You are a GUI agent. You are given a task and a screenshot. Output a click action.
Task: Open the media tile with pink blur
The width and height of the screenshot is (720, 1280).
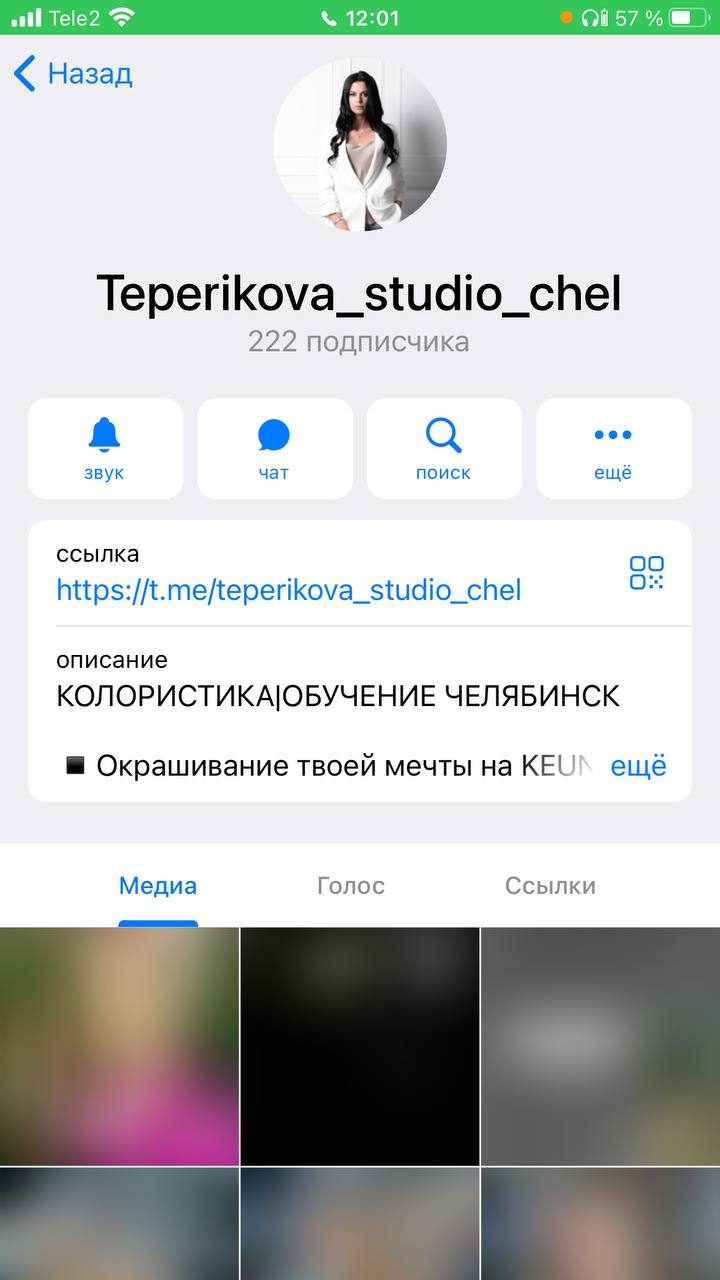coord(119,1046)
